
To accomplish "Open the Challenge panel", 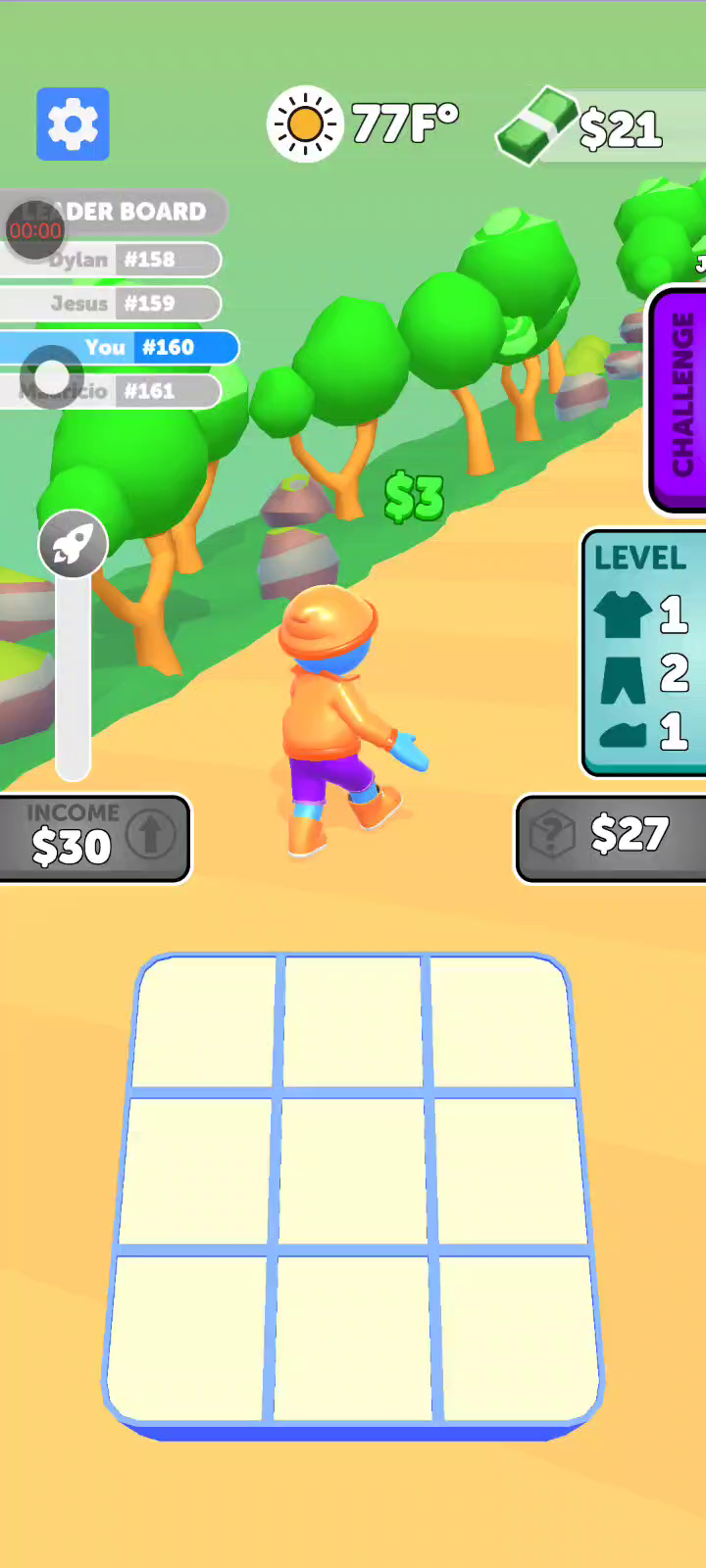I will [678, 399].
